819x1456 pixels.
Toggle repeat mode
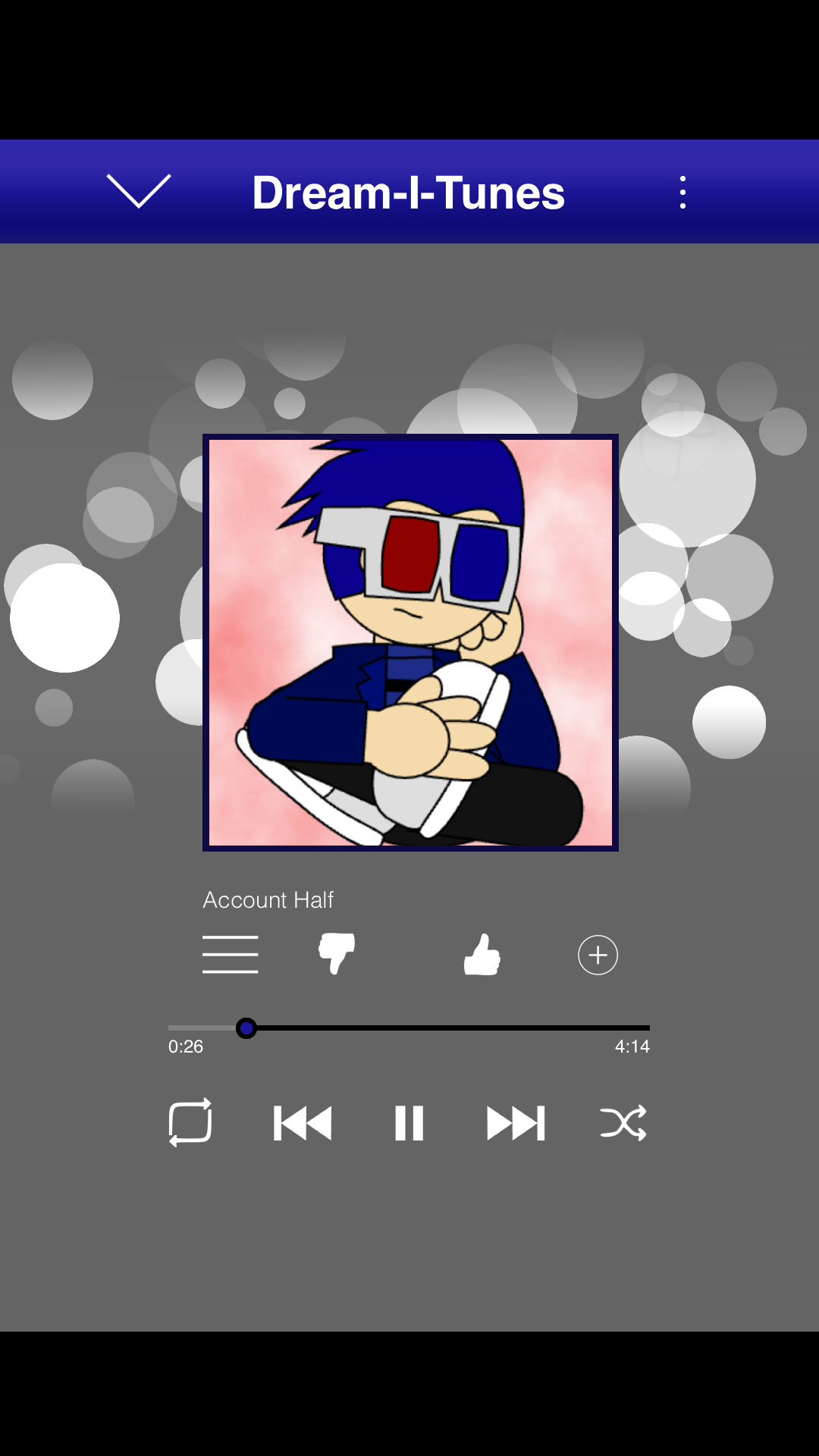coord(190,1122)
